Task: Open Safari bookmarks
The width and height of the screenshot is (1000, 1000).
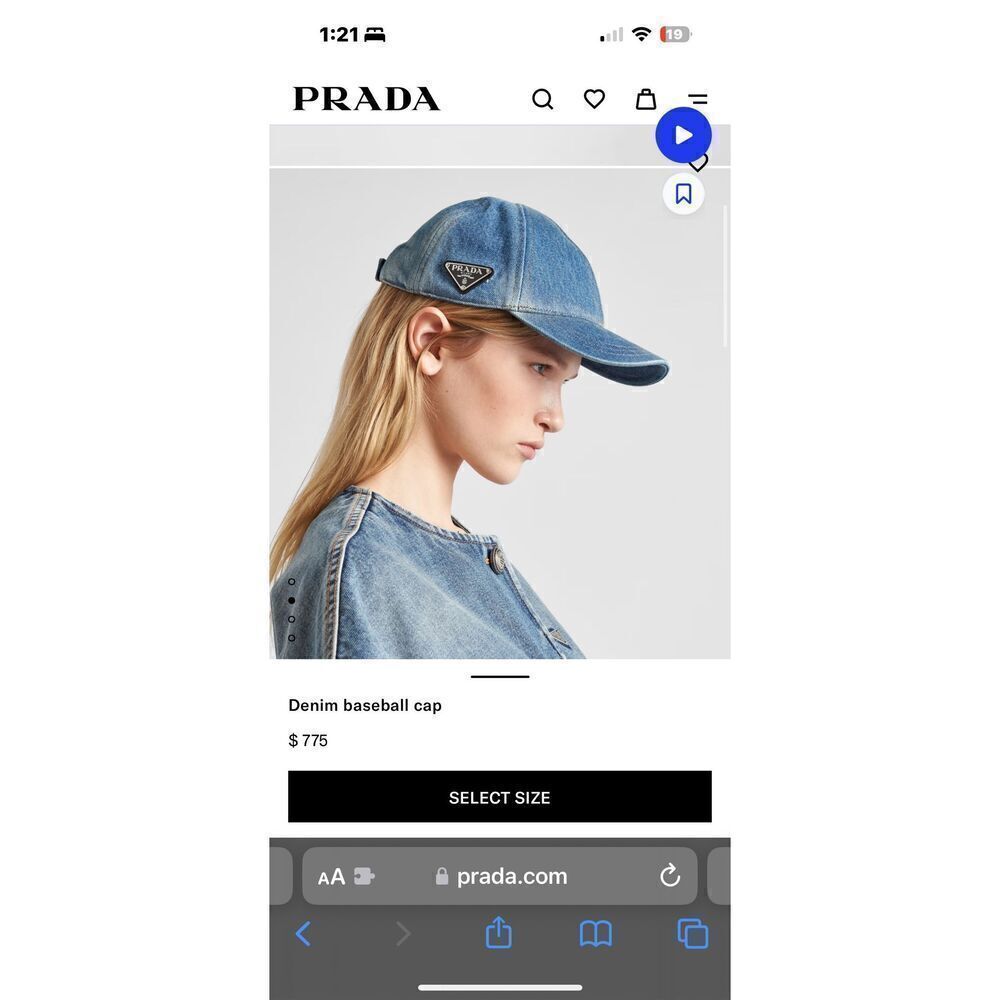Action: 595,934
